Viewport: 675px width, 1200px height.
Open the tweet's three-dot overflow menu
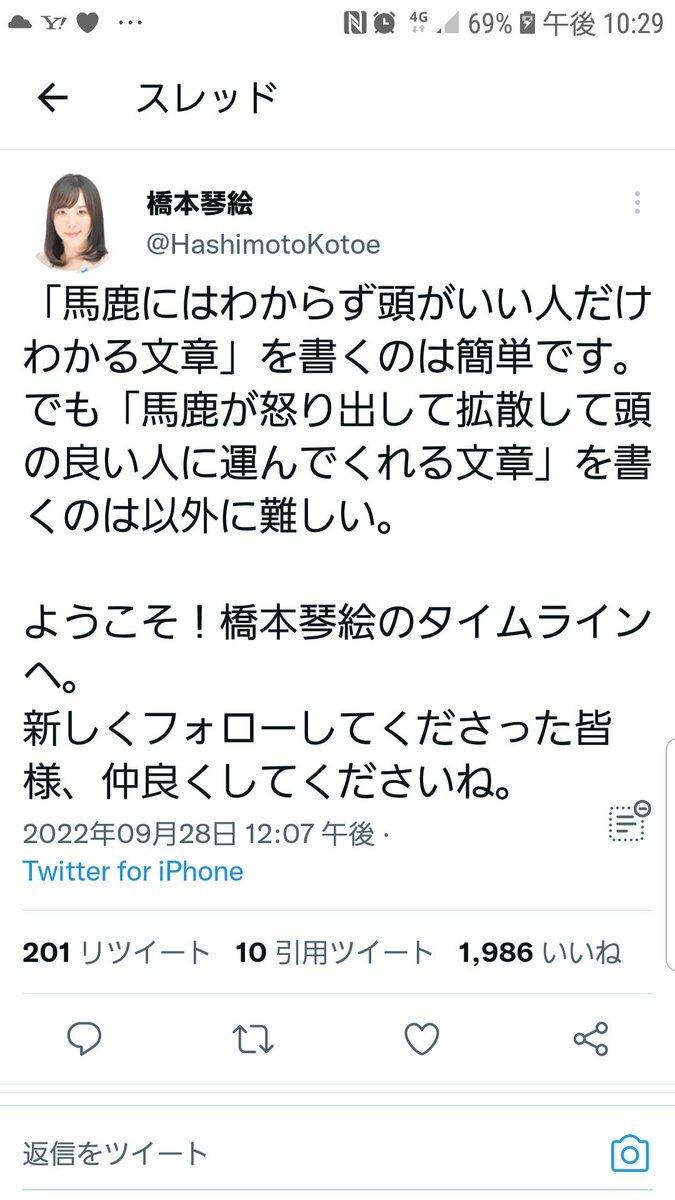click(x=637, y=204)
